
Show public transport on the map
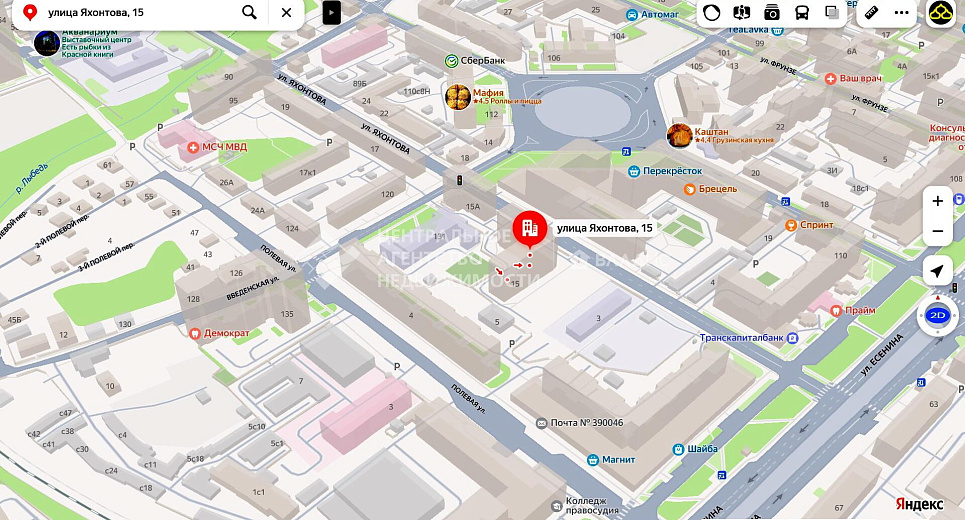[x=802, y=12]
